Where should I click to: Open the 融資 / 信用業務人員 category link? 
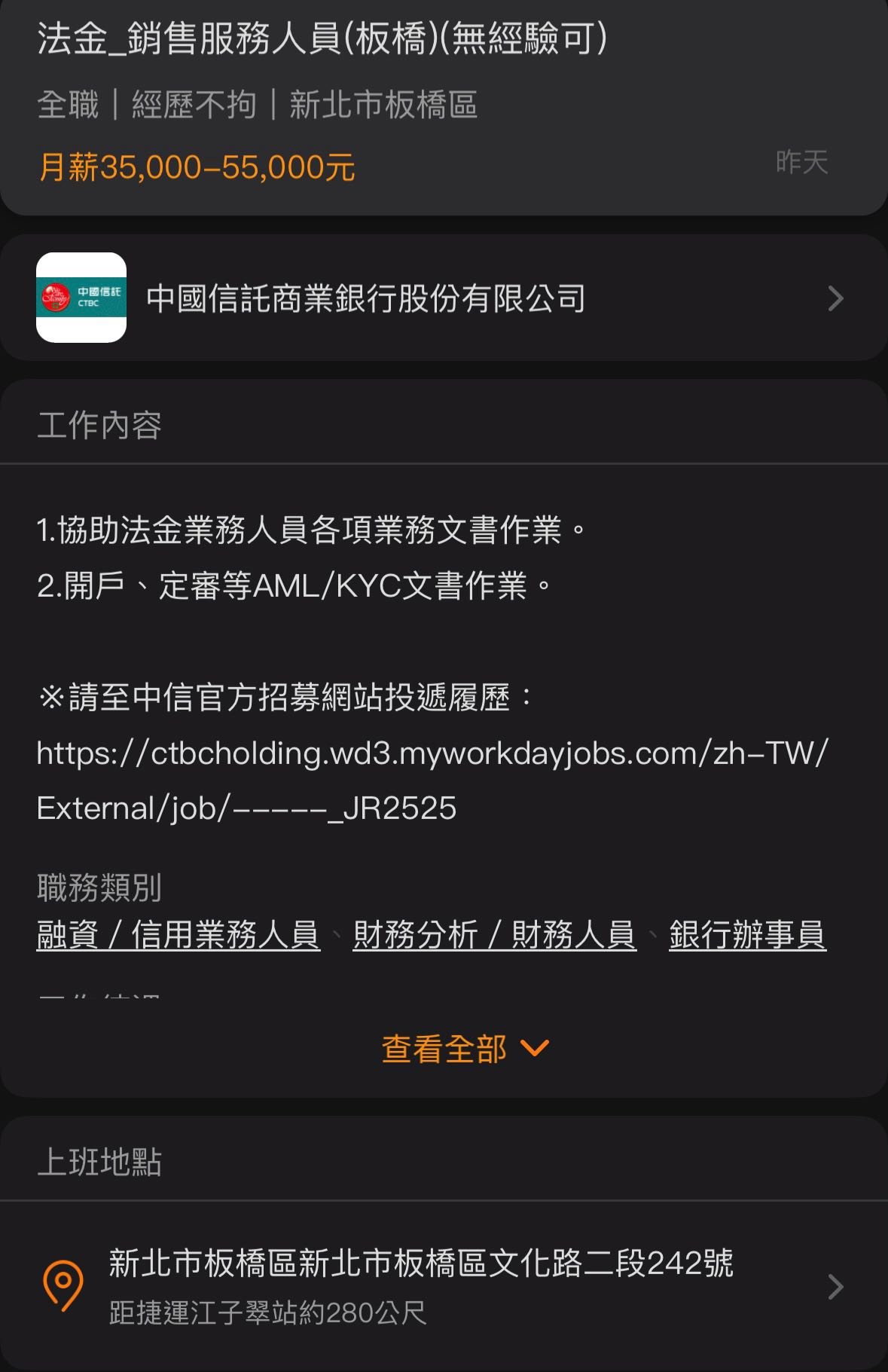coord(177,934)
